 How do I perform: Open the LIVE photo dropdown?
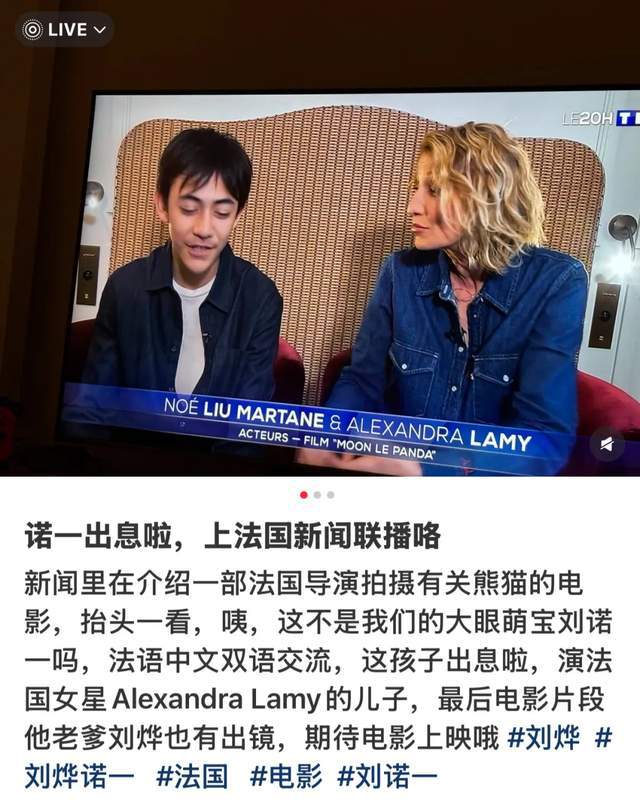coord(64,30)
